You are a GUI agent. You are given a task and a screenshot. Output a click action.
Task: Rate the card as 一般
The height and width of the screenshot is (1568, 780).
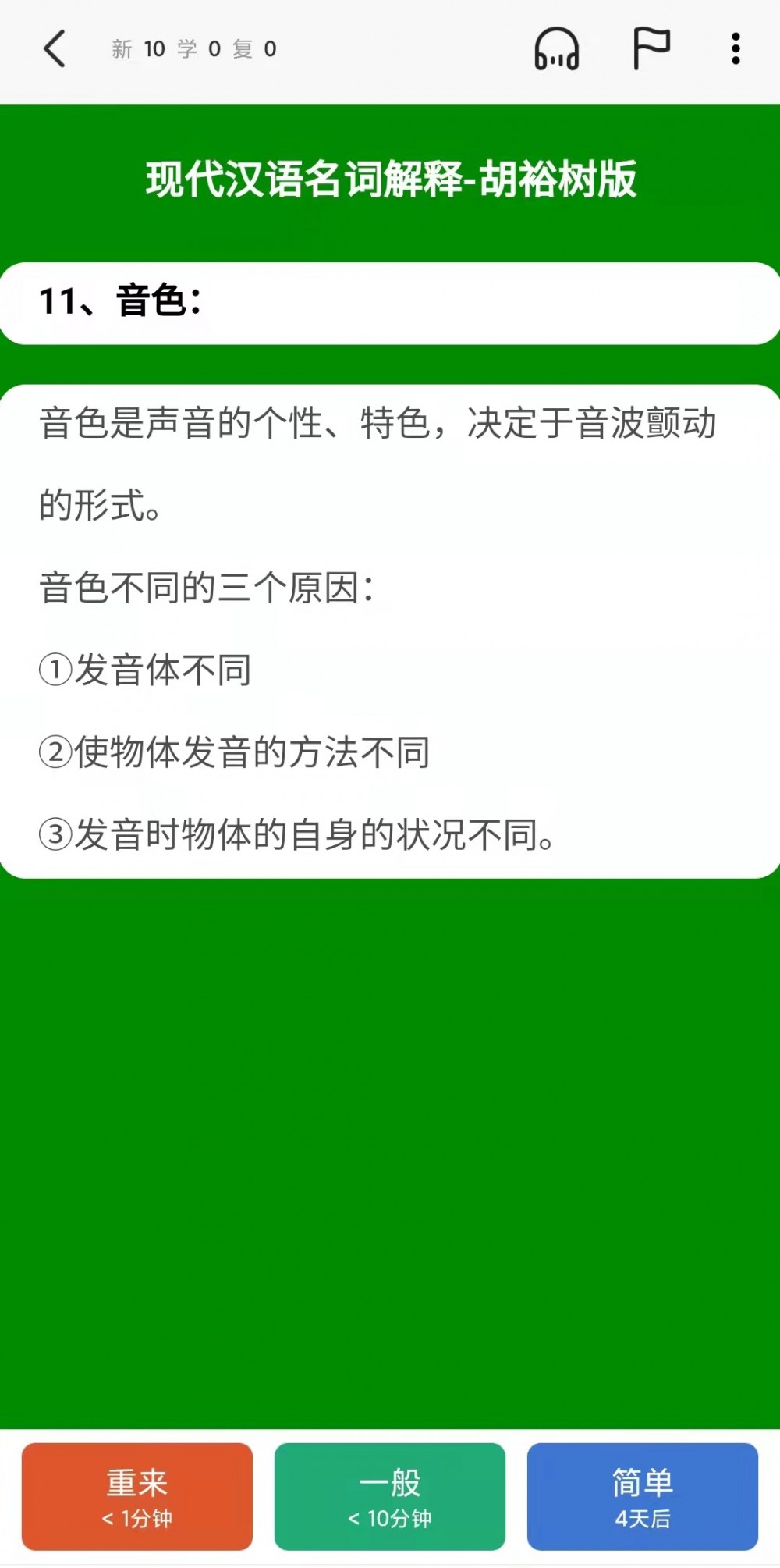pyautogui.click(x=390, y=1496)
